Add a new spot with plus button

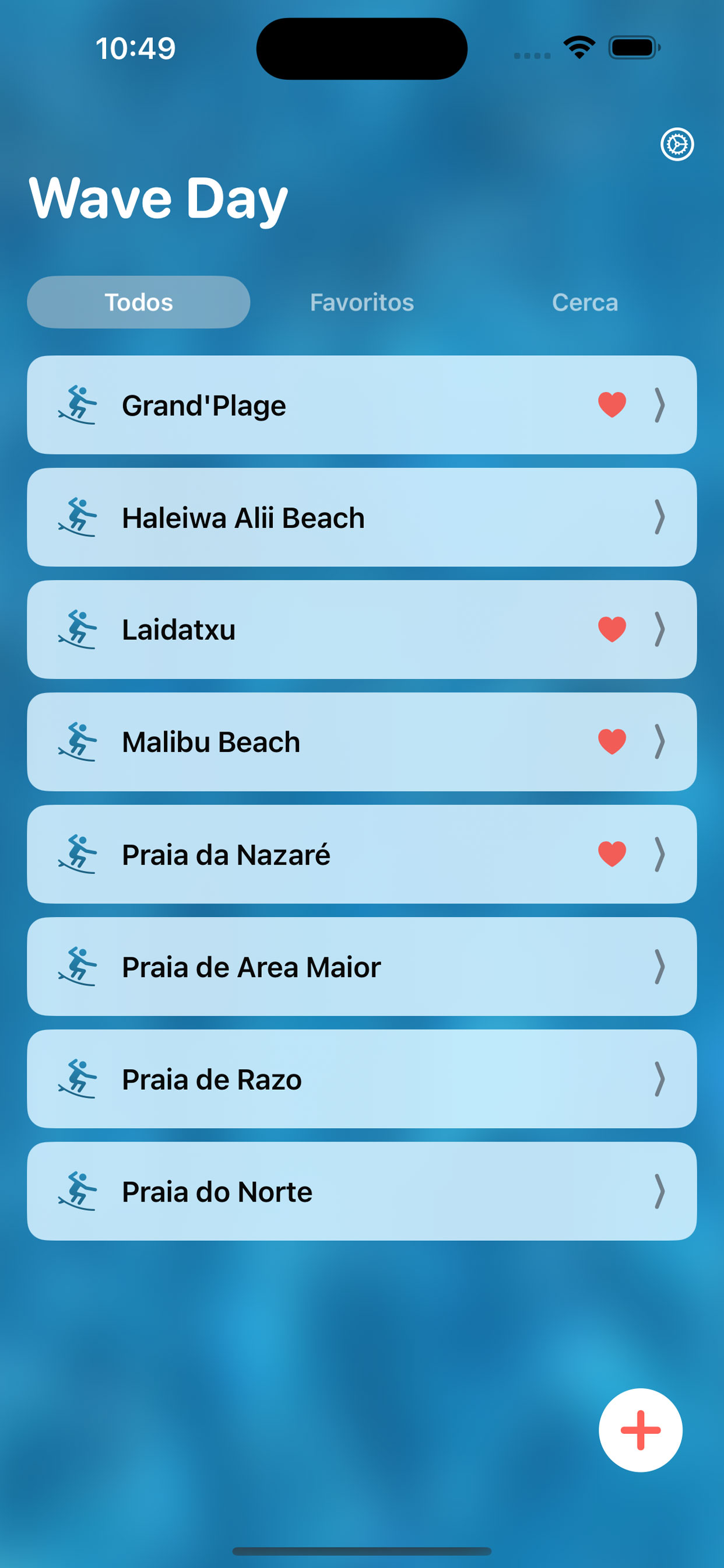(x=640, y=1430)
